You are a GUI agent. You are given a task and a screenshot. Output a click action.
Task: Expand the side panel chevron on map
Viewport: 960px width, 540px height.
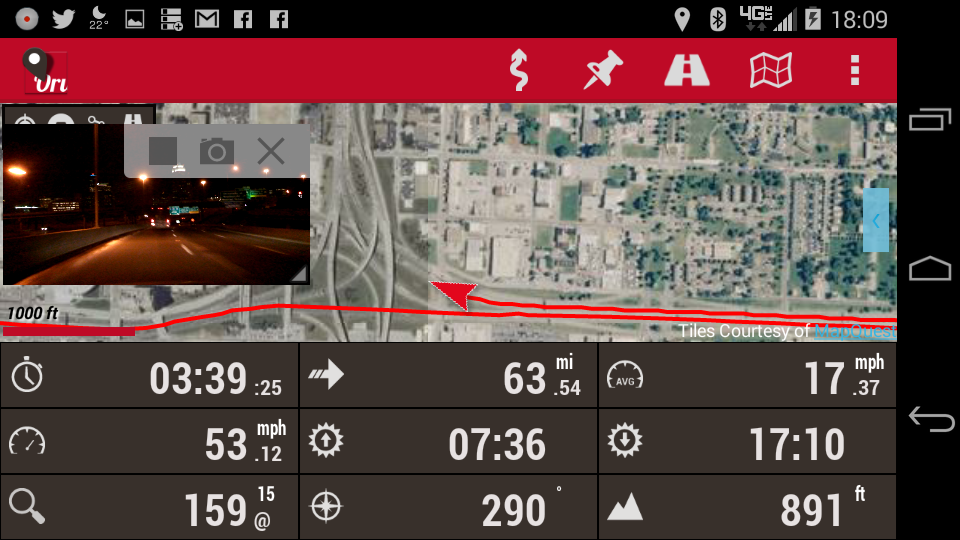click(875, 220)
